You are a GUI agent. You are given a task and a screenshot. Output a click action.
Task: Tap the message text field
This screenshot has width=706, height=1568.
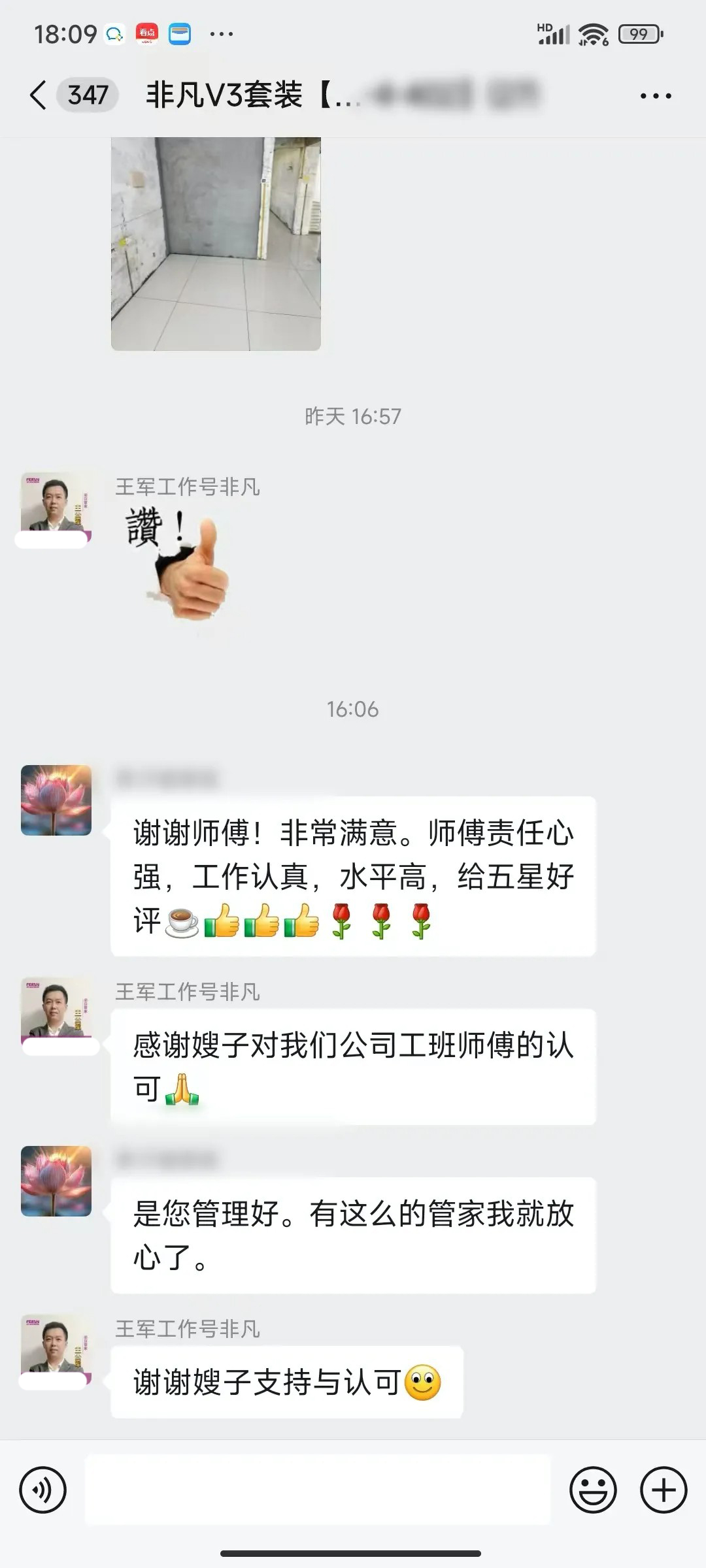tap(318, 1490)
